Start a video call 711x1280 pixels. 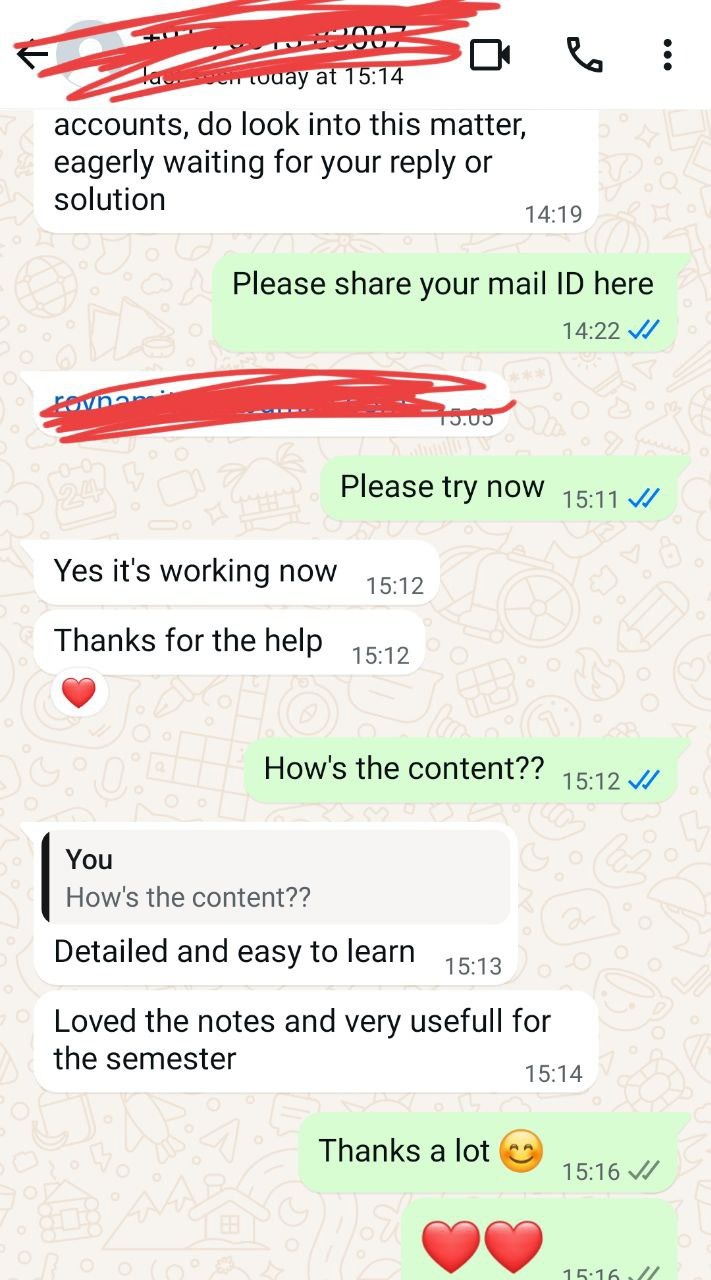(490, 55)
